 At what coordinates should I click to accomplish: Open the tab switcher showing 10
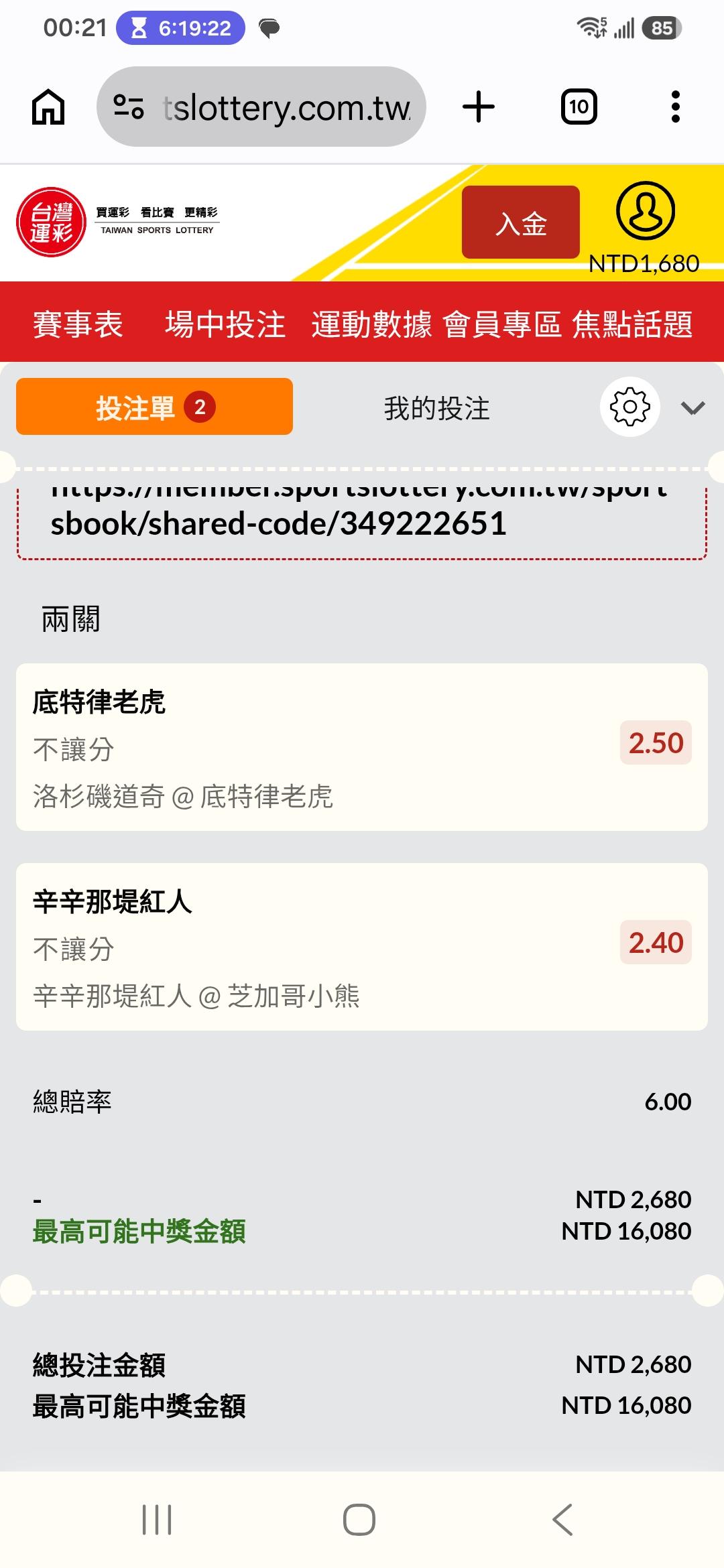click(x=579, y=107)
